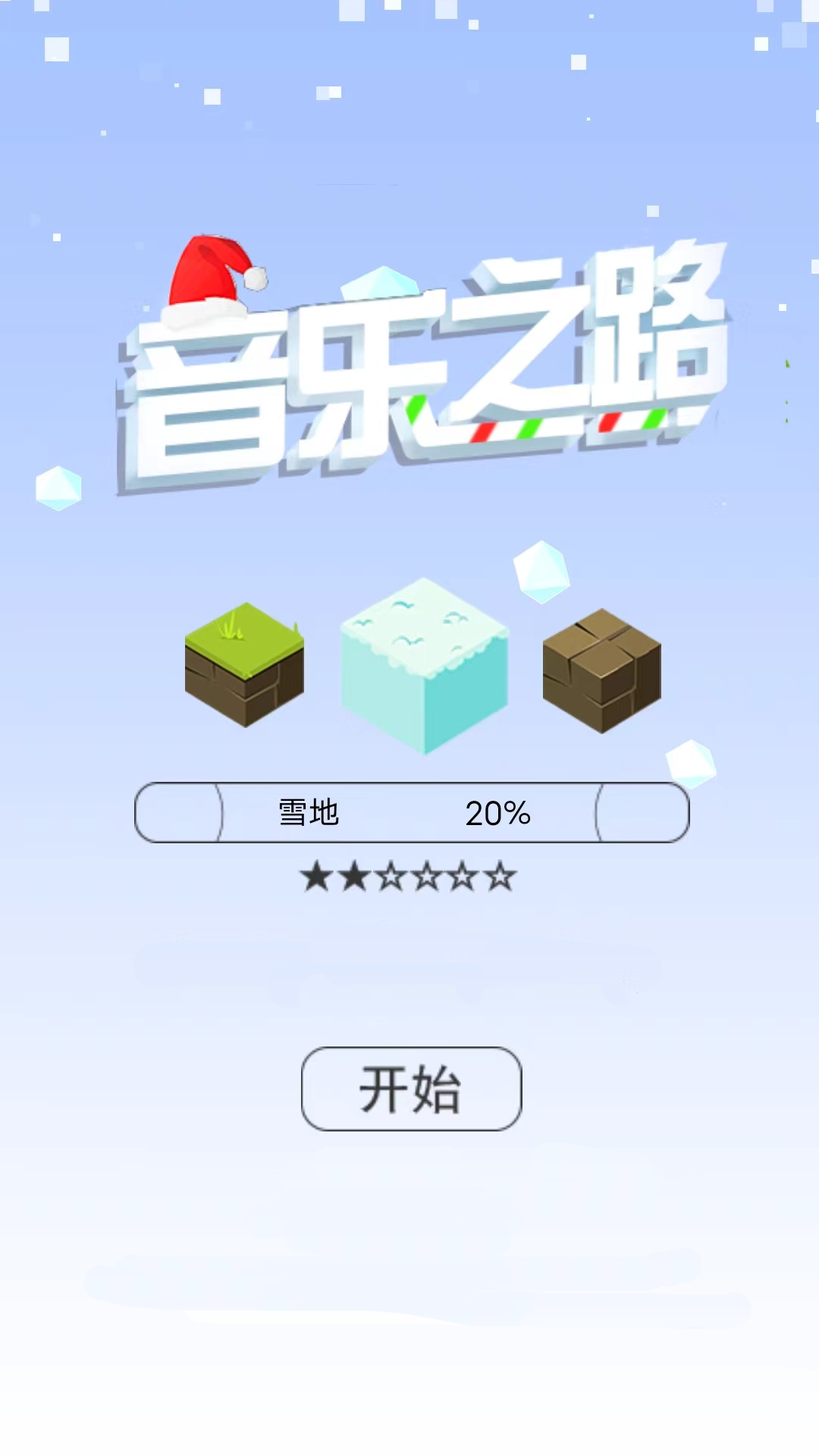Select the grass block level

pyautogui.click(x=244, y=666)
